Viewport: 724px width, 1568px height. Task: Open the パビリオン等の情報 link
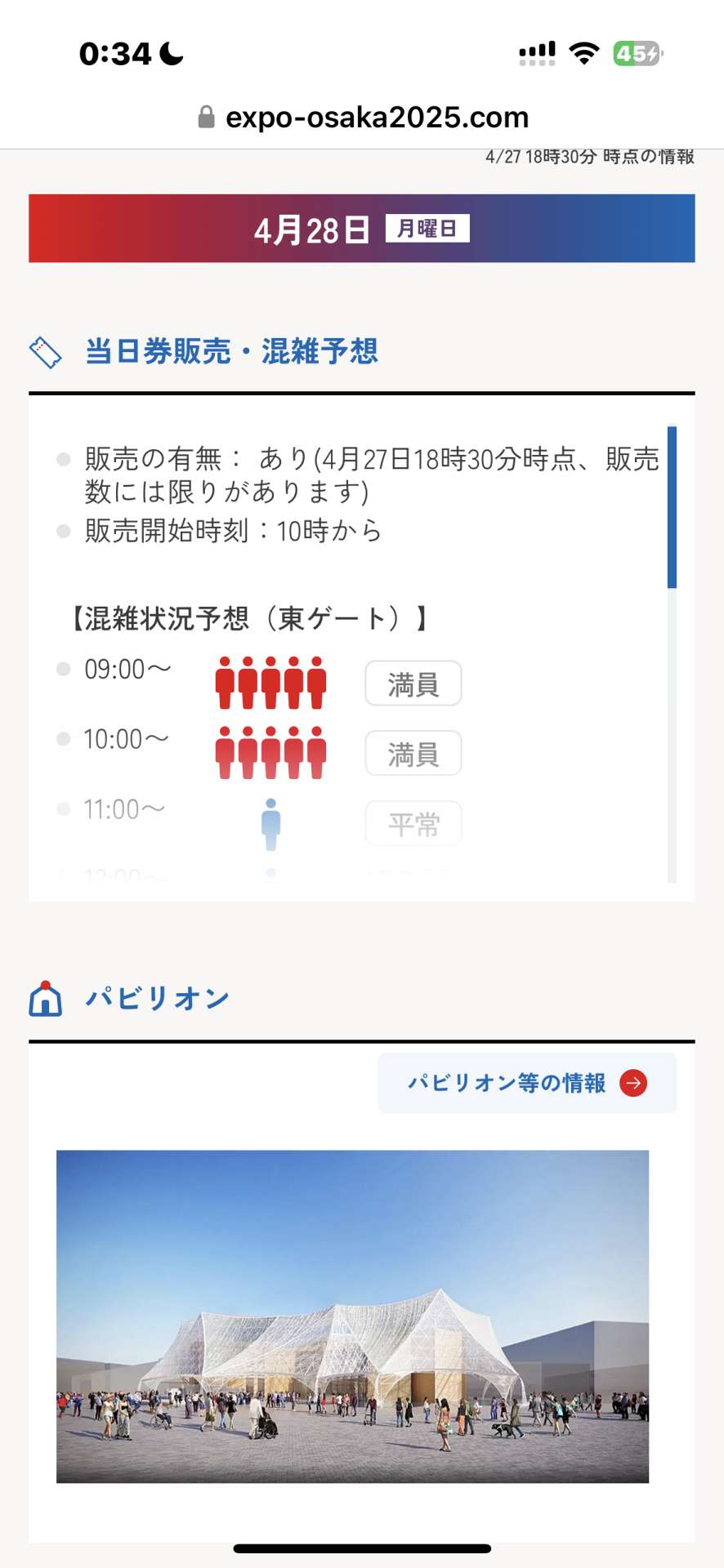[x=527, y=1083]
